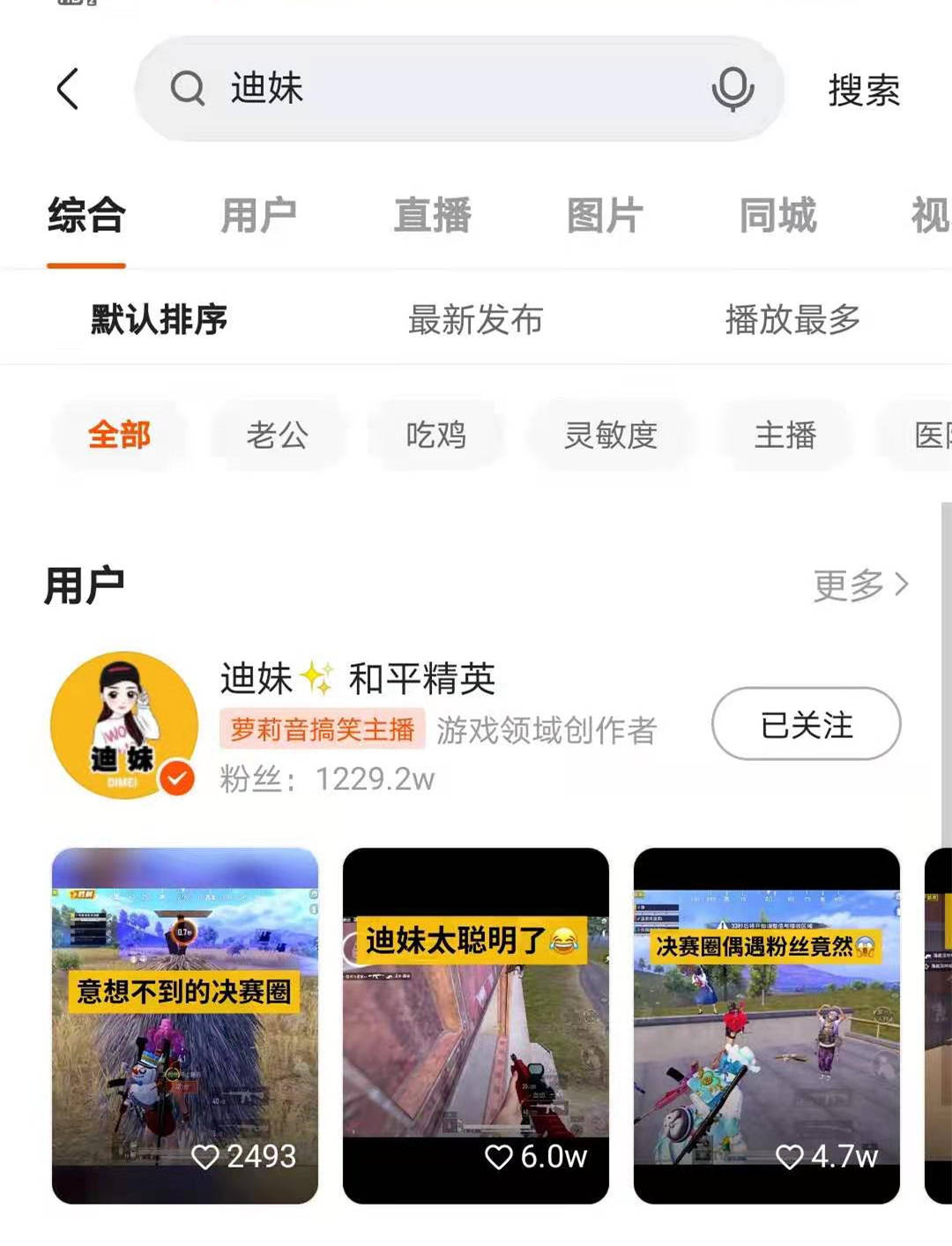Unfollow via the 已关注 button
Image resolution: width=952 pixels, height=1246 pixels.
click(806, 724)
